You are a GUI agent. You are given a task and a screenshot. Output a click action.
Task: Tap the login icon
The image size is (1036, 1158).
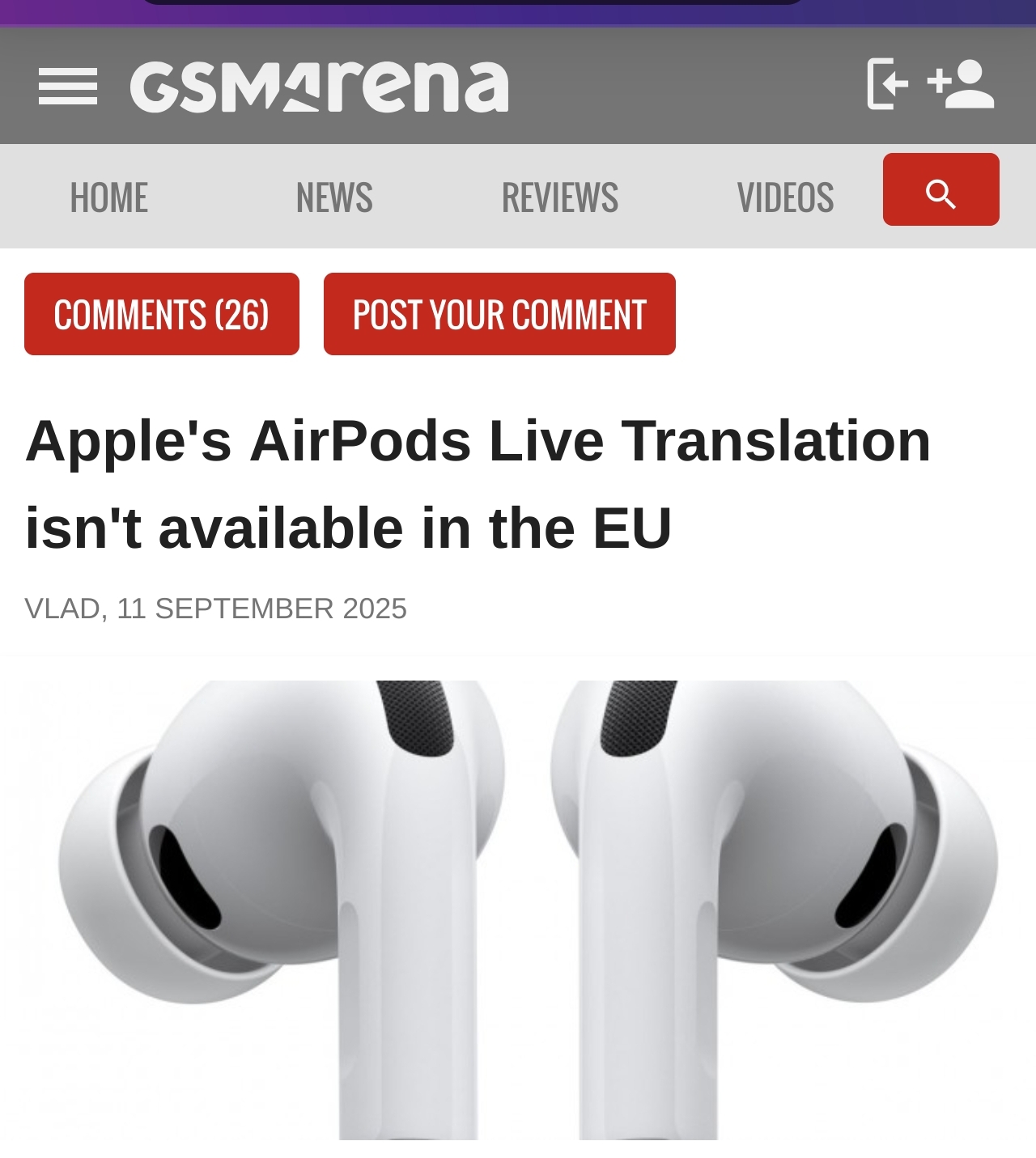tap(887, 83)
